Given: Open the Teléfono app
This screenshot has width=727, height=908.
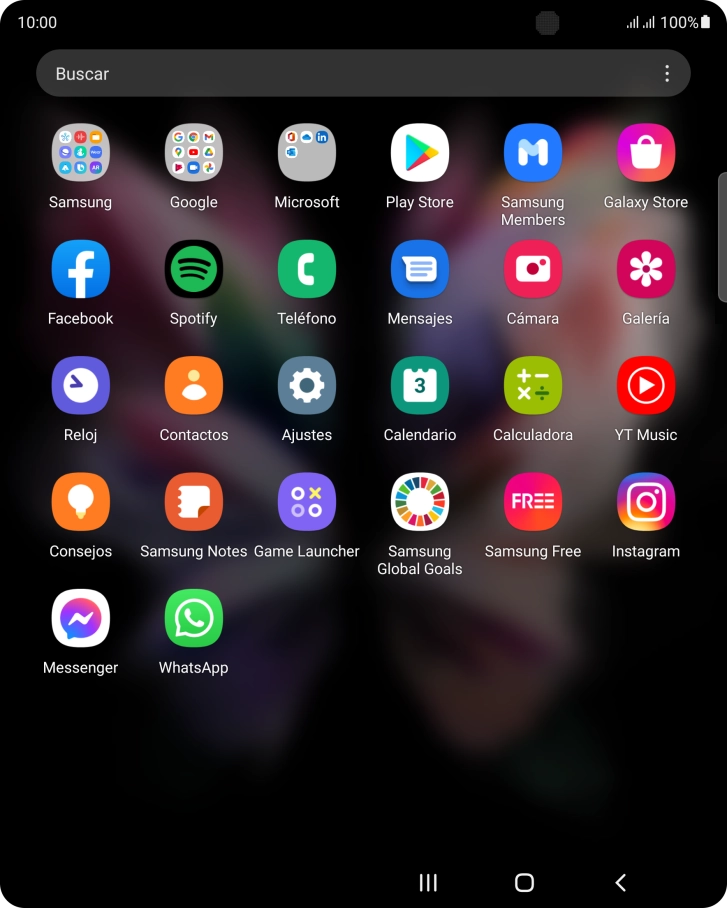Looking at the screenshot, I should coord(306,269).
